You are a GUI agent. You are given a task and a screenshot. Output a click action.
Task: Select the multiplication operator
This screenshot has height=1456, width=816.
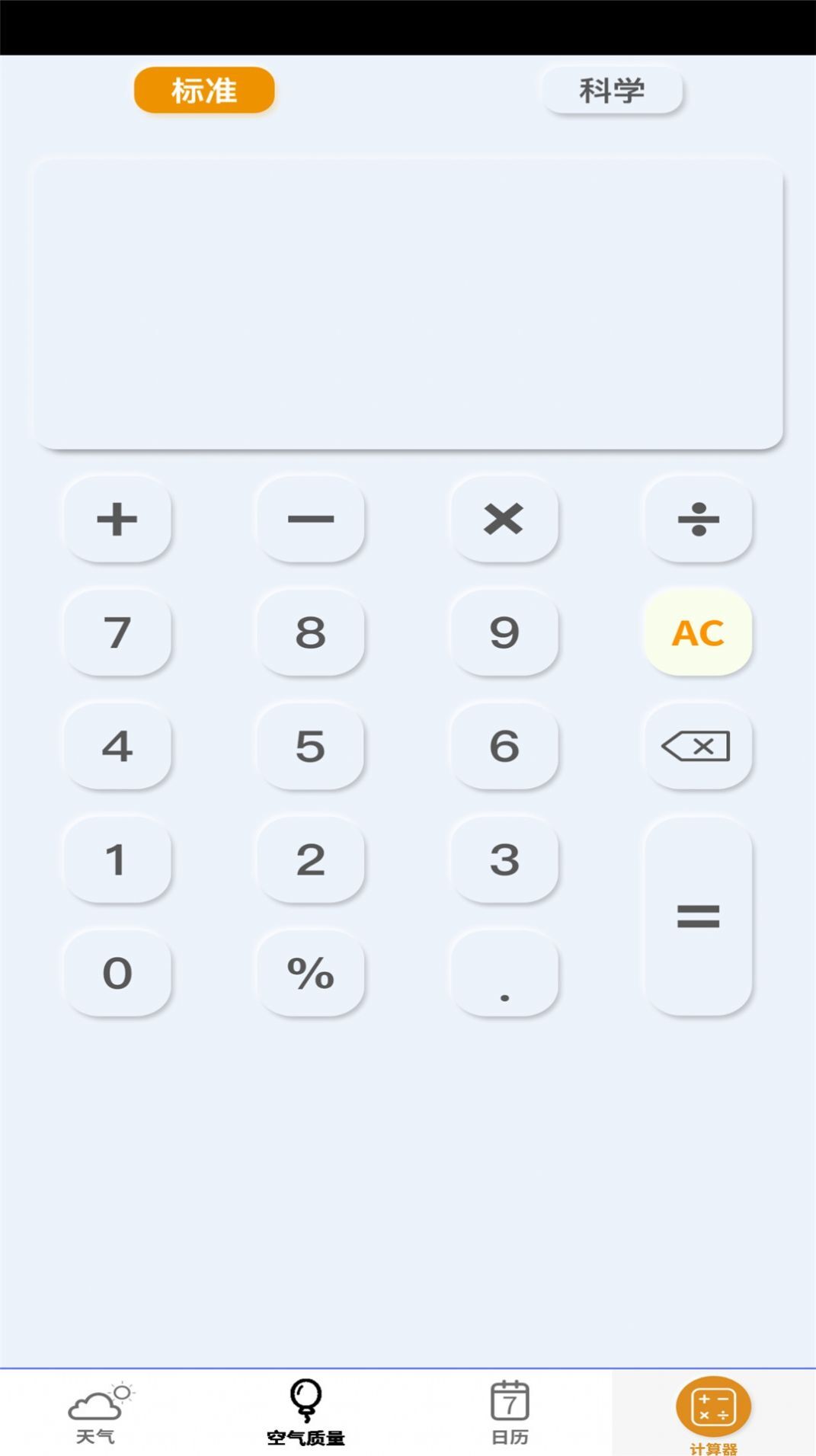tap(504, 520)
